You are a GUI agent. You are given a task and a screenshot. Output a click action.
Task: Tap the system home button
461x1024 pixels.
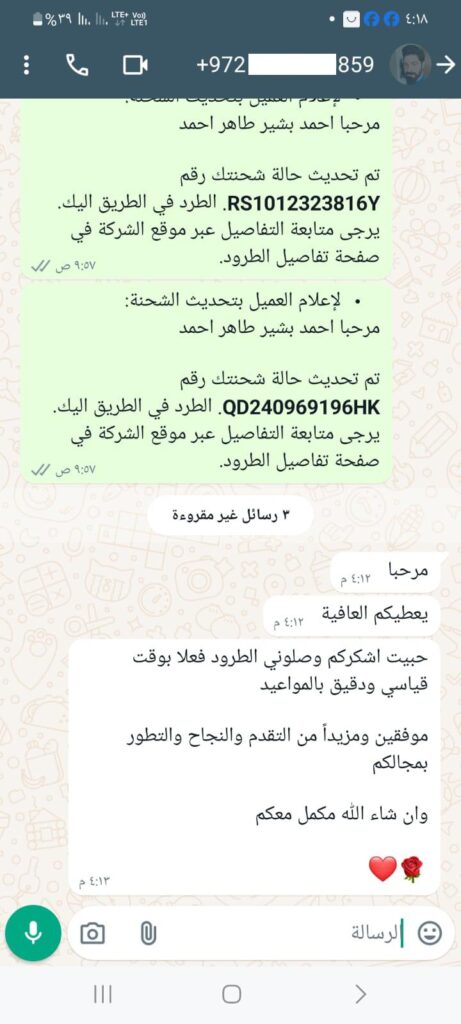[231, 994]
